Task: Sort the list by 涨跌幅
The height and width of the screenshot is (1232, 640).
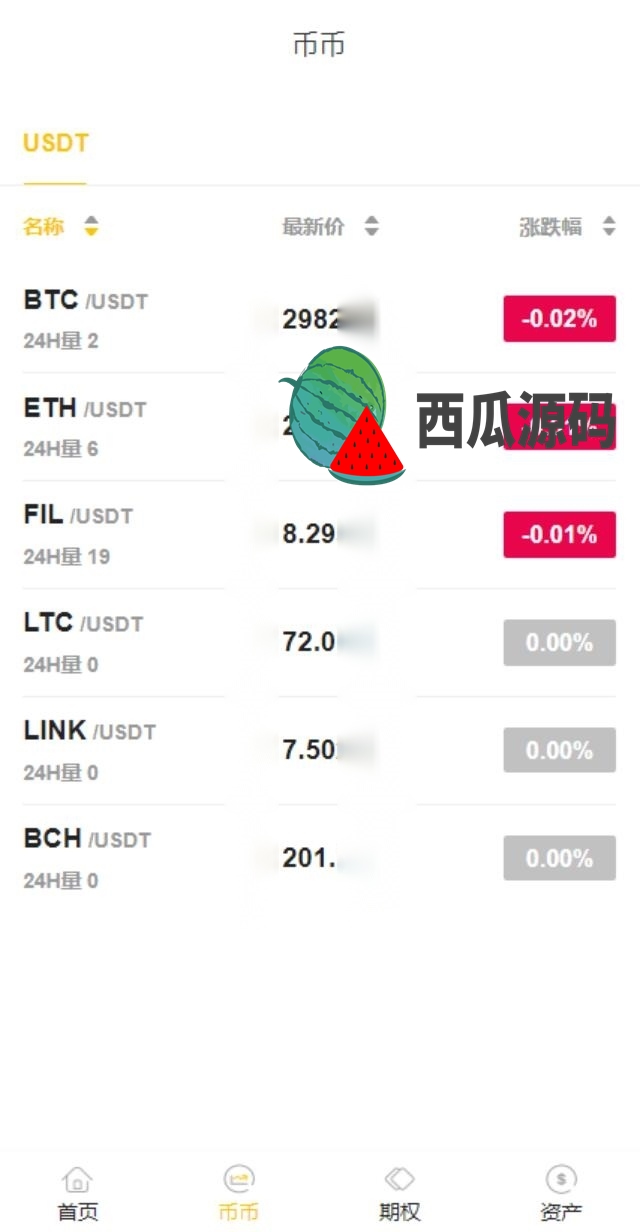Action: click(567, 227)
